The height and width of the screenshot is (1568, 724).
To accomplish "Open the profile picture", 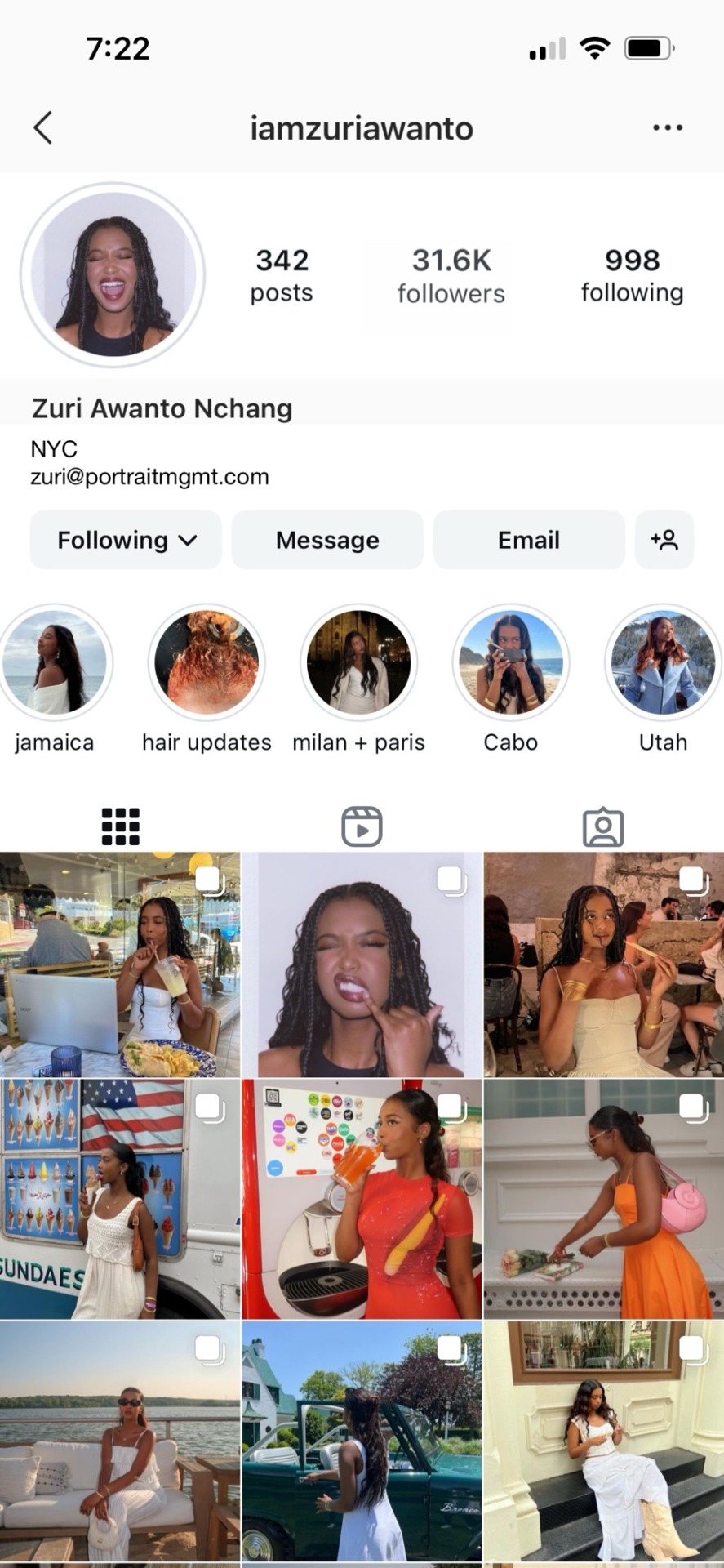I will pyautogui.click(x=113, y=275).
